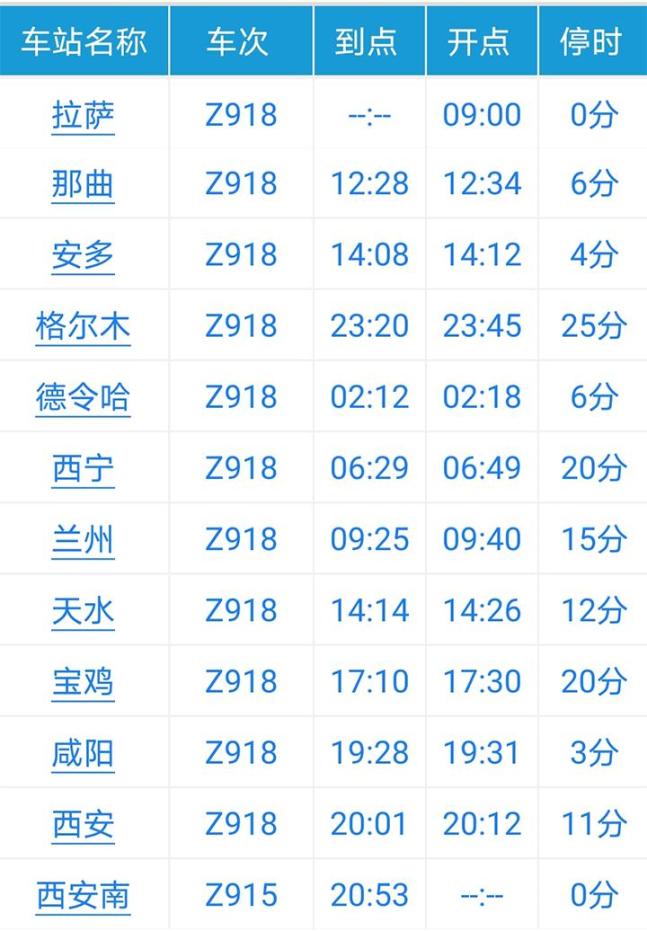This screenshot has width=647, height=931.
Task: Select the 咸阳 station link
Action: (x=83, y=753)
